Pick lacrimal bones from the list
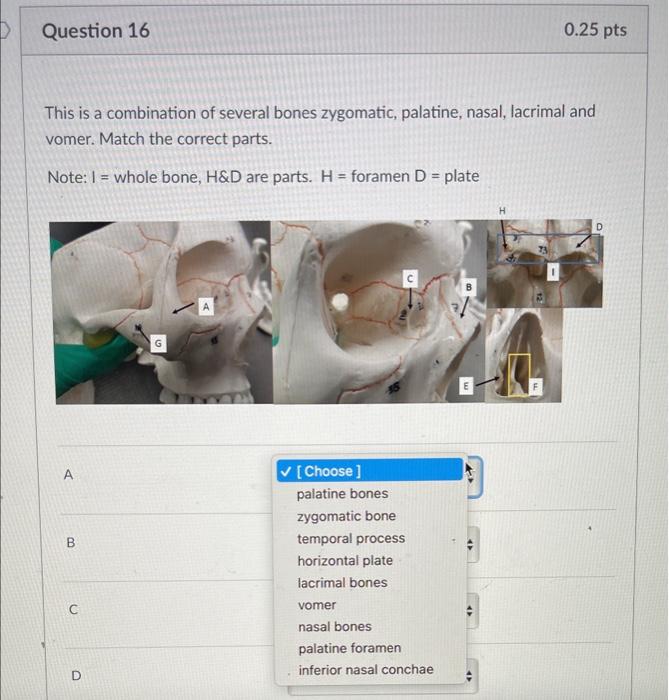This screenshot has height=700, width=669. tap(341, 583)
